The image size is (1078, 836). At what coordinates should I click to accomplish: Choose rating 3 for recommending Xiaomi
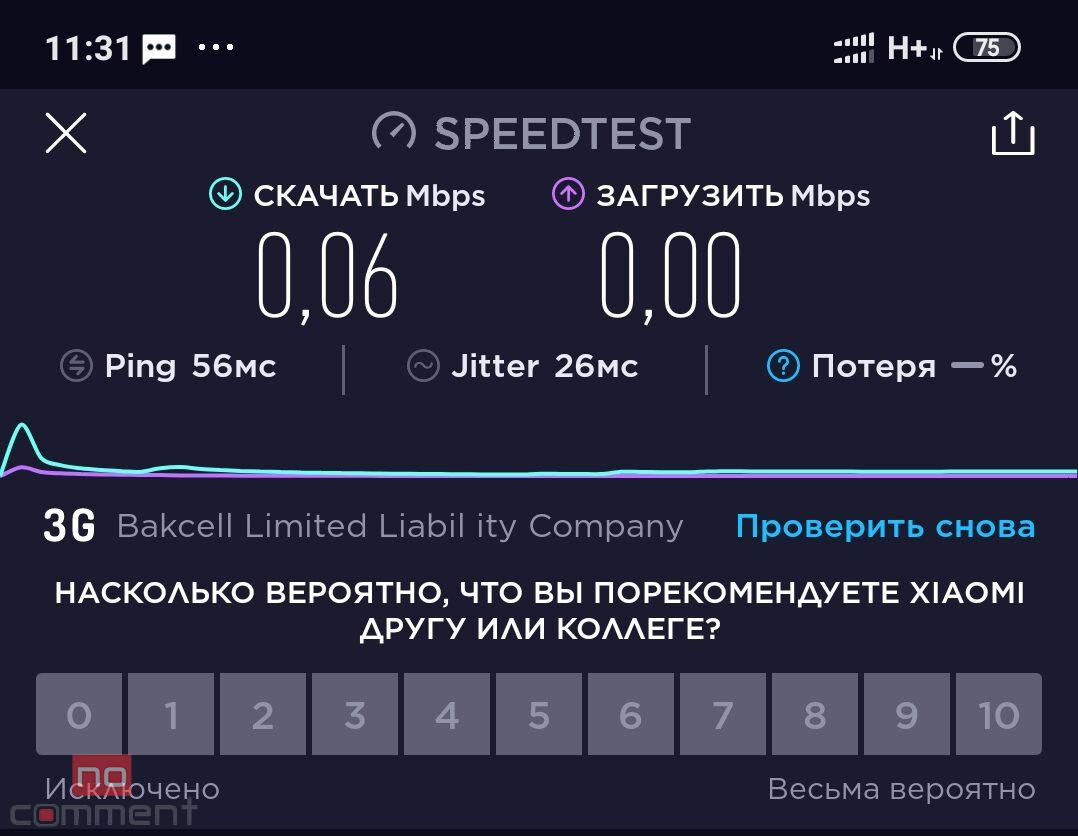tap(355, 714)
